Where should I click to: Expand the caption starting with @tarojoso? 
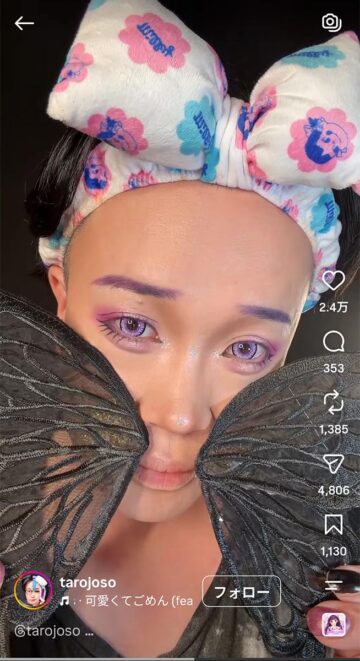(x=54, y=631)
